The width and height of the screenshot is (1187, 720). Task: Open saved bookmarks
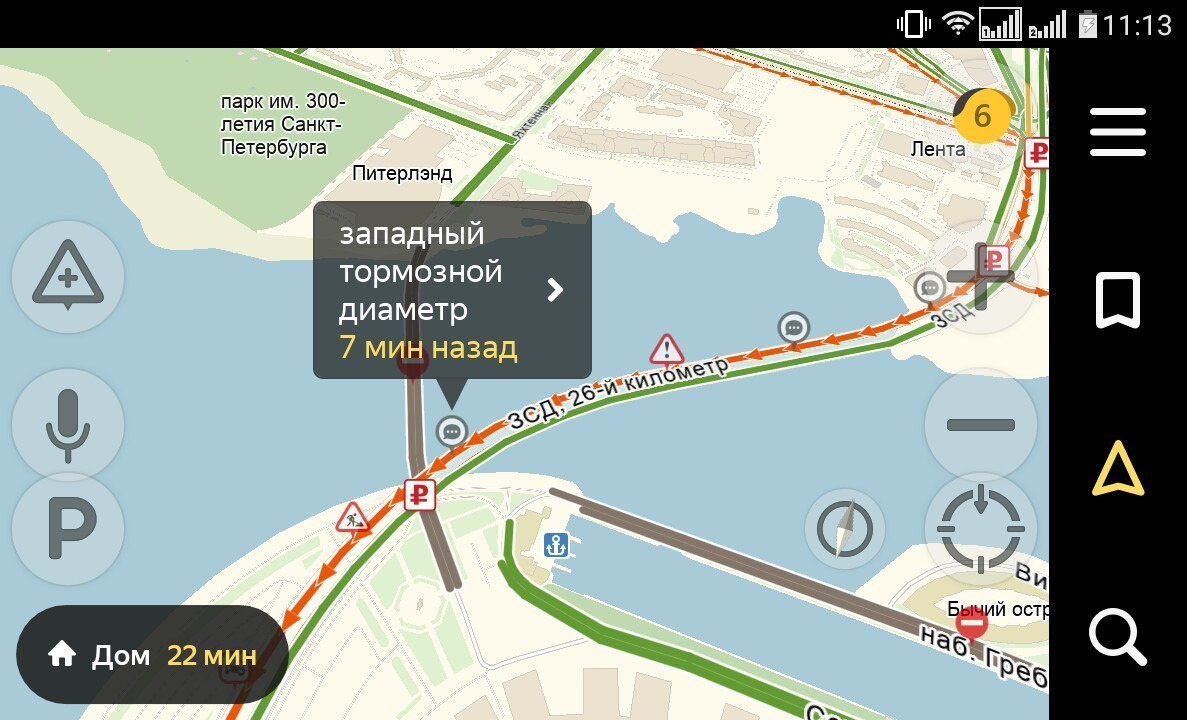click(x=1117, y=301)
